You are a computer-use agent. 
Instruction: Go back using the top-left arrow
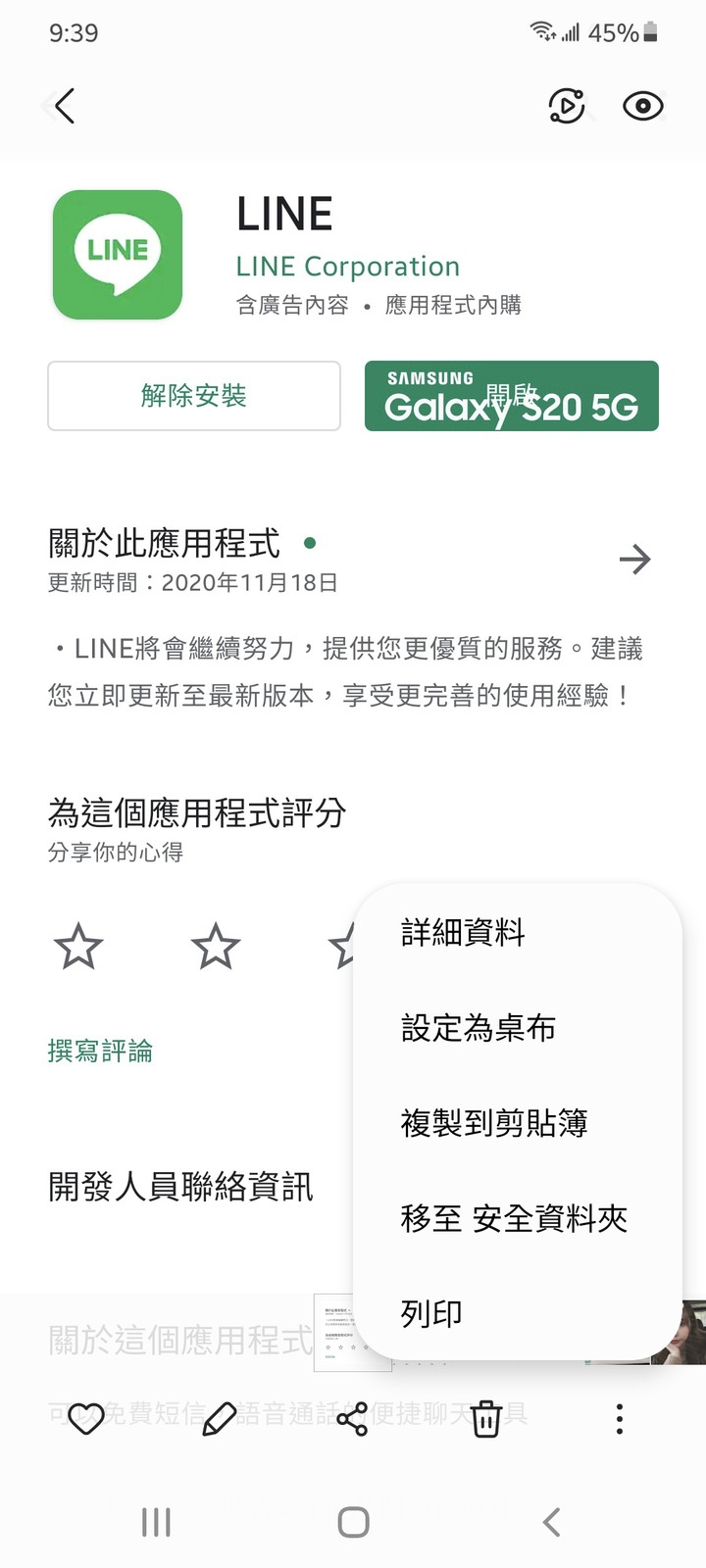[x=65, y=106]
